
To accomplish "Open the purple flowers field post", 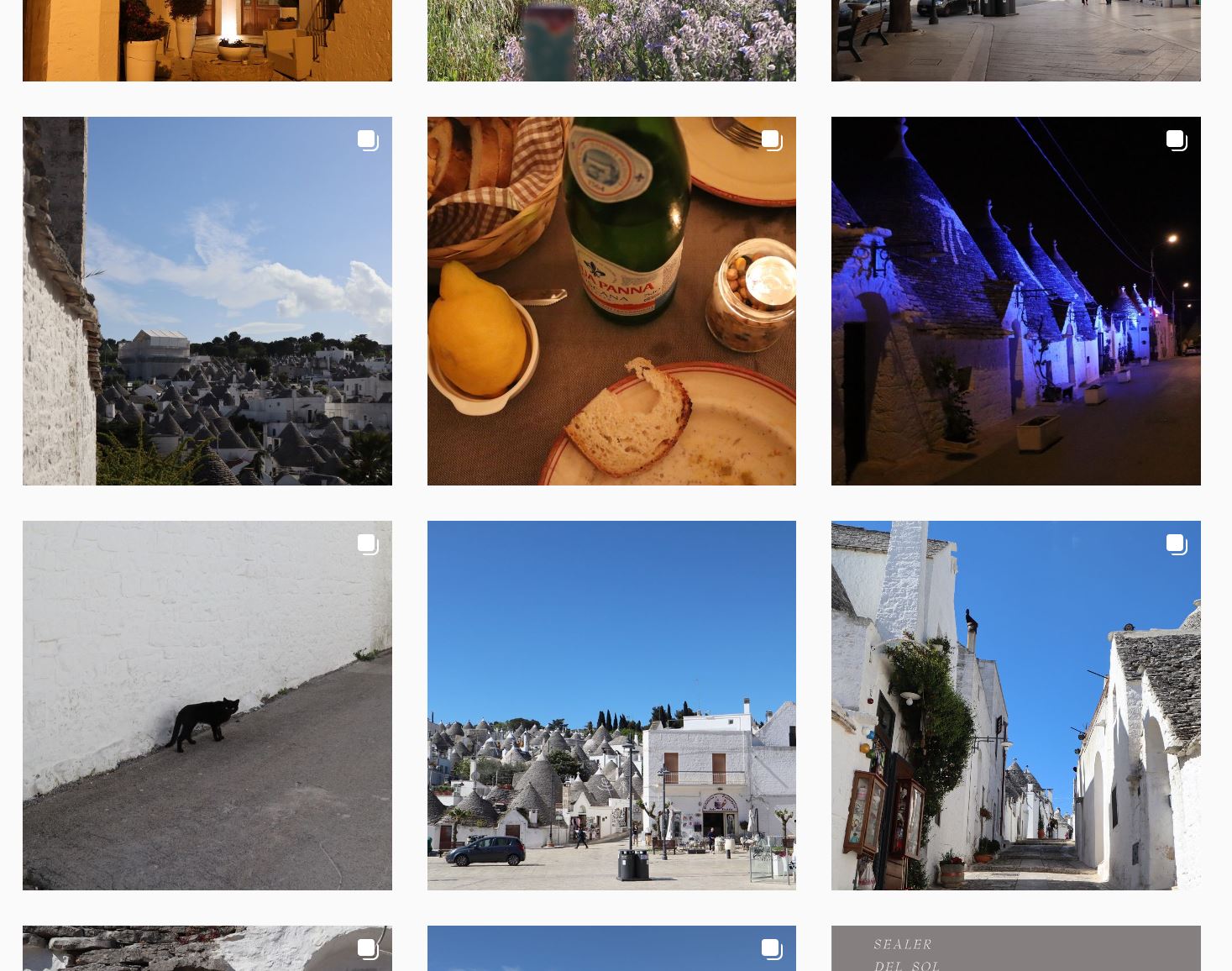I will click(x=611, y=40).
